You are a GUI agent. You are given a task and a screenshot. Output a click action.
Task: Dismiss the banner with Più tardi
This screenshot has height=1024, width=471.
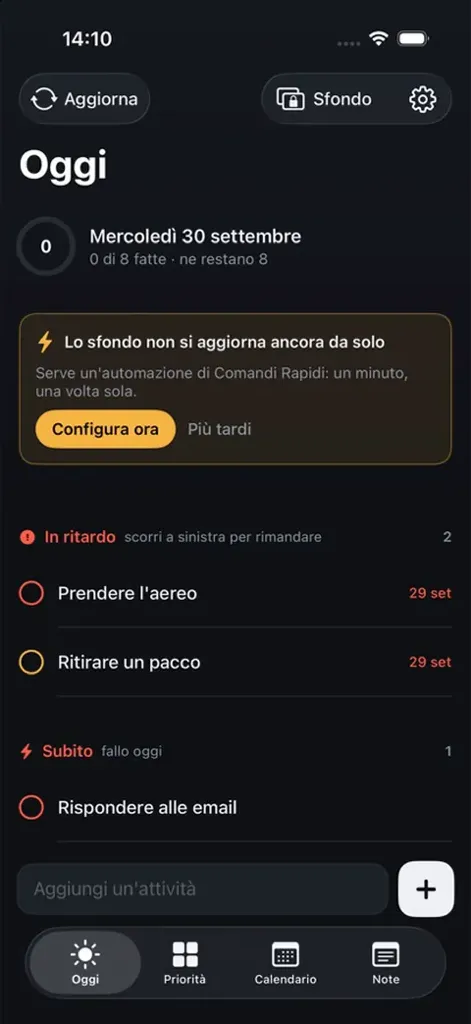tap(219, 429)
